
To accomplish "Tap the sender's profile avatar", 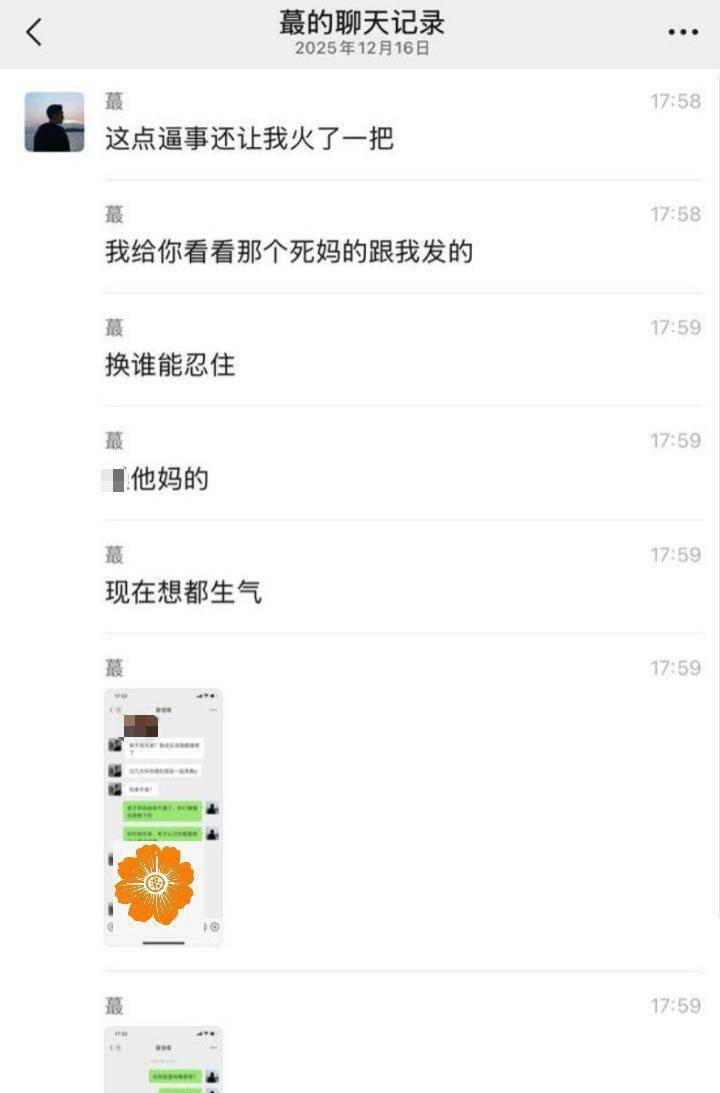I will [x=54, y=122].
